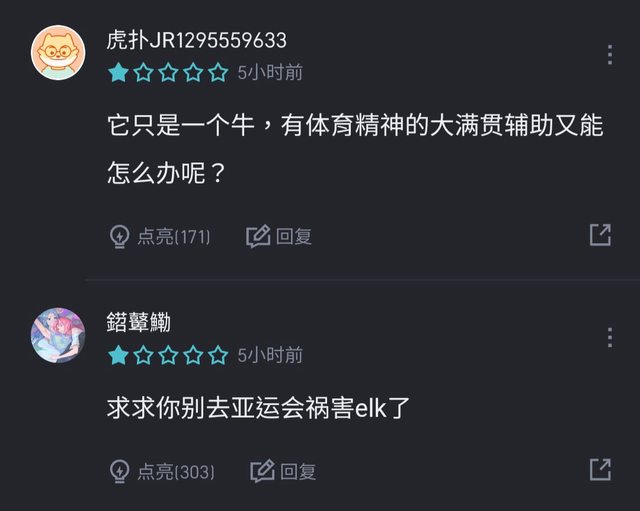Tap 点亮(171) on the first comment
This screenshot has height=511, width=640.
(160, 236)
